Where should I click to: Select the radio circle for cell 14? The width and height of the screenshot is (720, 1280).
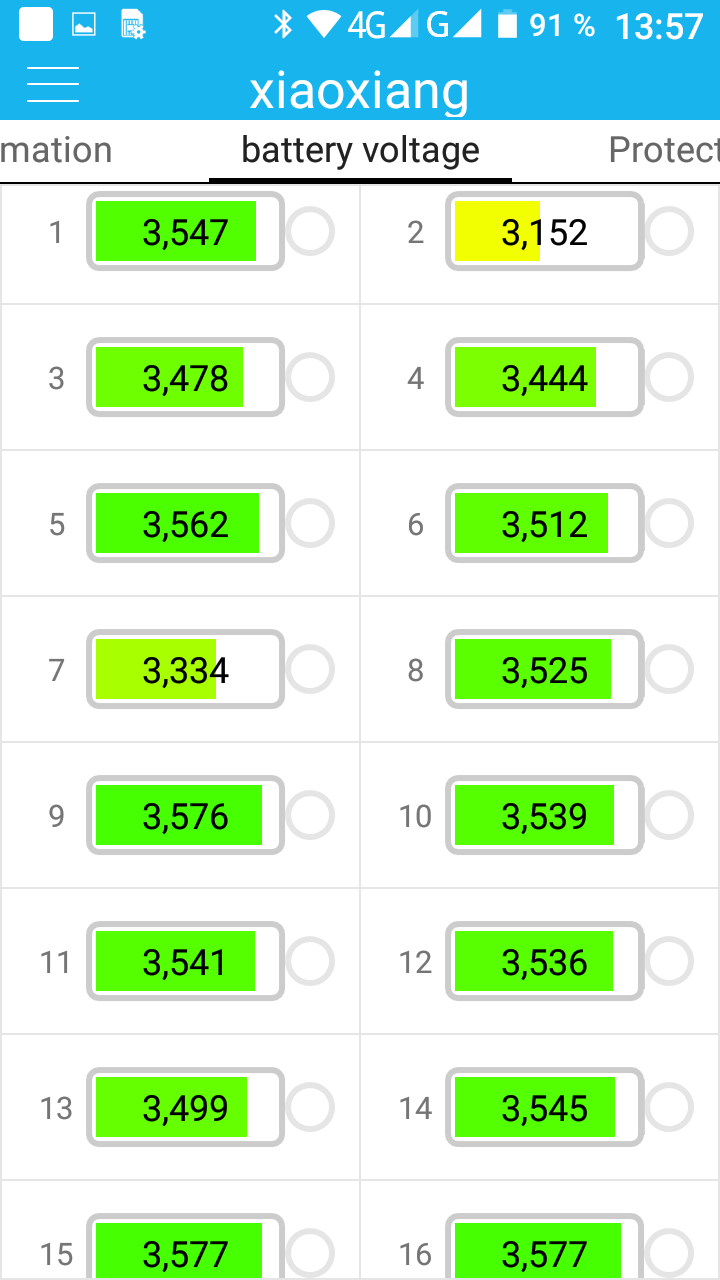(670, 1108)
